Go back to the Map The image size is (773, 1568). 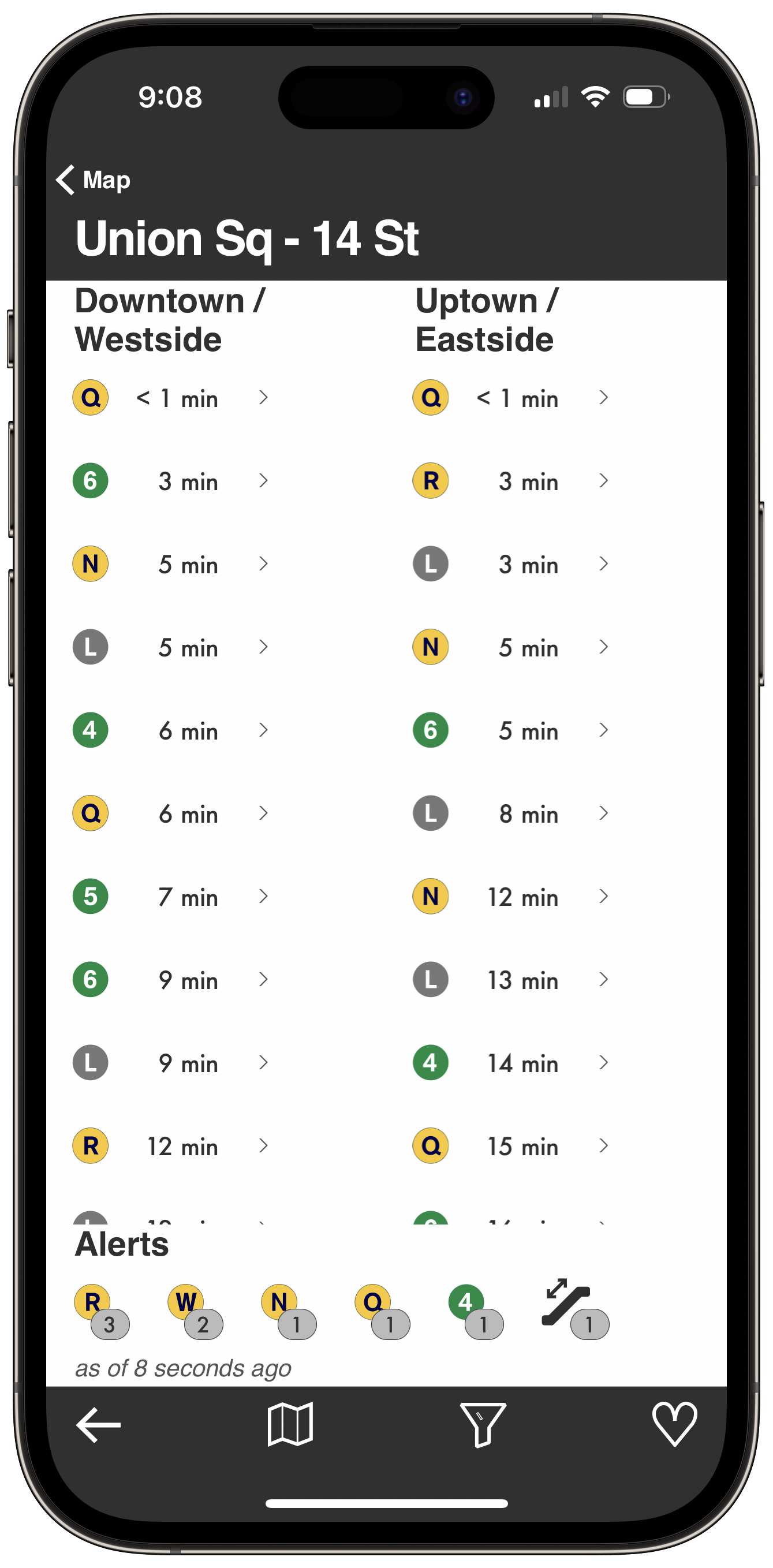coord(93,180)
